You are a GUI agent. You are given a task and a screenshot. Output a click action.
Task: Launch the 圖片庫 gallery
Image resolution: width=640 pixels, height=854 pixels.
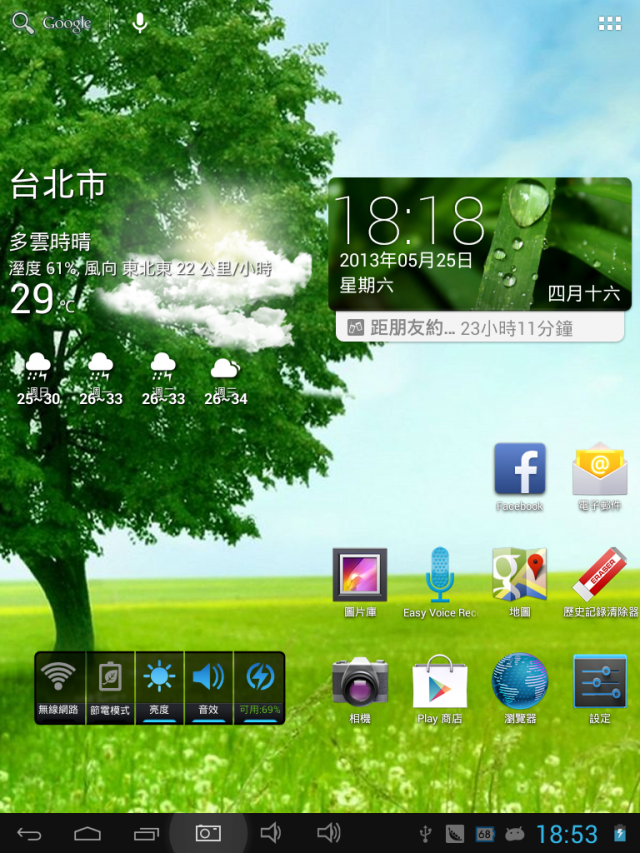(x=360, y=575)
